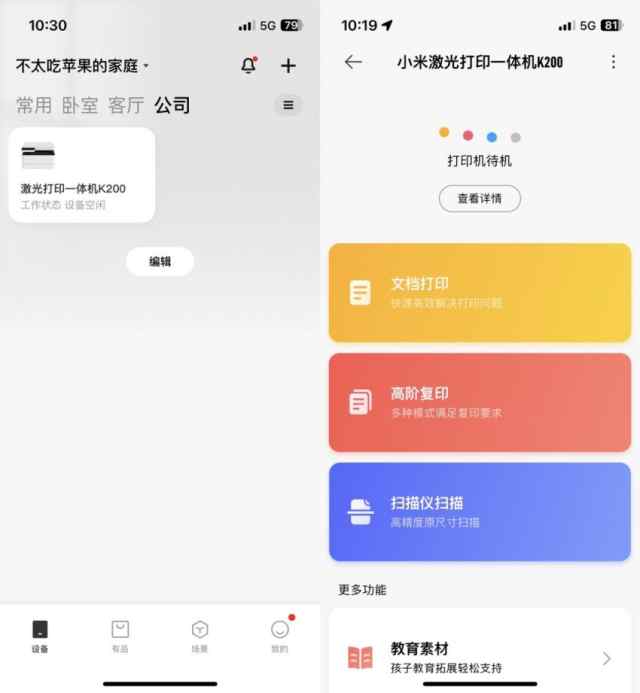Open the 我的 profile tab
This screenshot has width=640, height=693.
coord(280,635)
